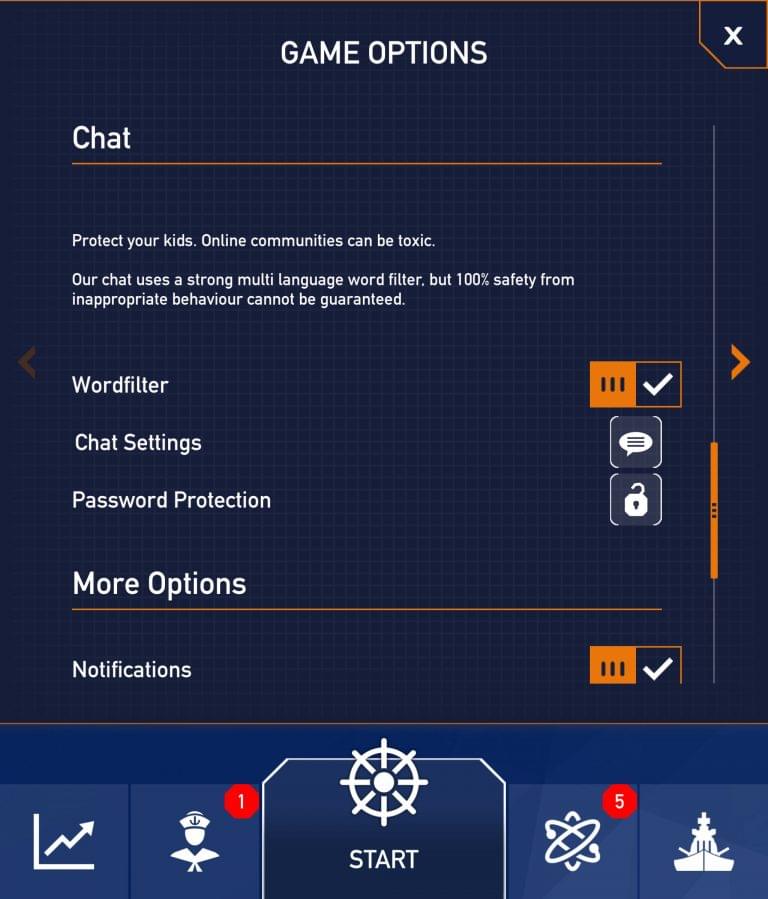Viewport: 768px width, 899px height.
Task: Open the statistics chart tab
Action: click(64, 840)
